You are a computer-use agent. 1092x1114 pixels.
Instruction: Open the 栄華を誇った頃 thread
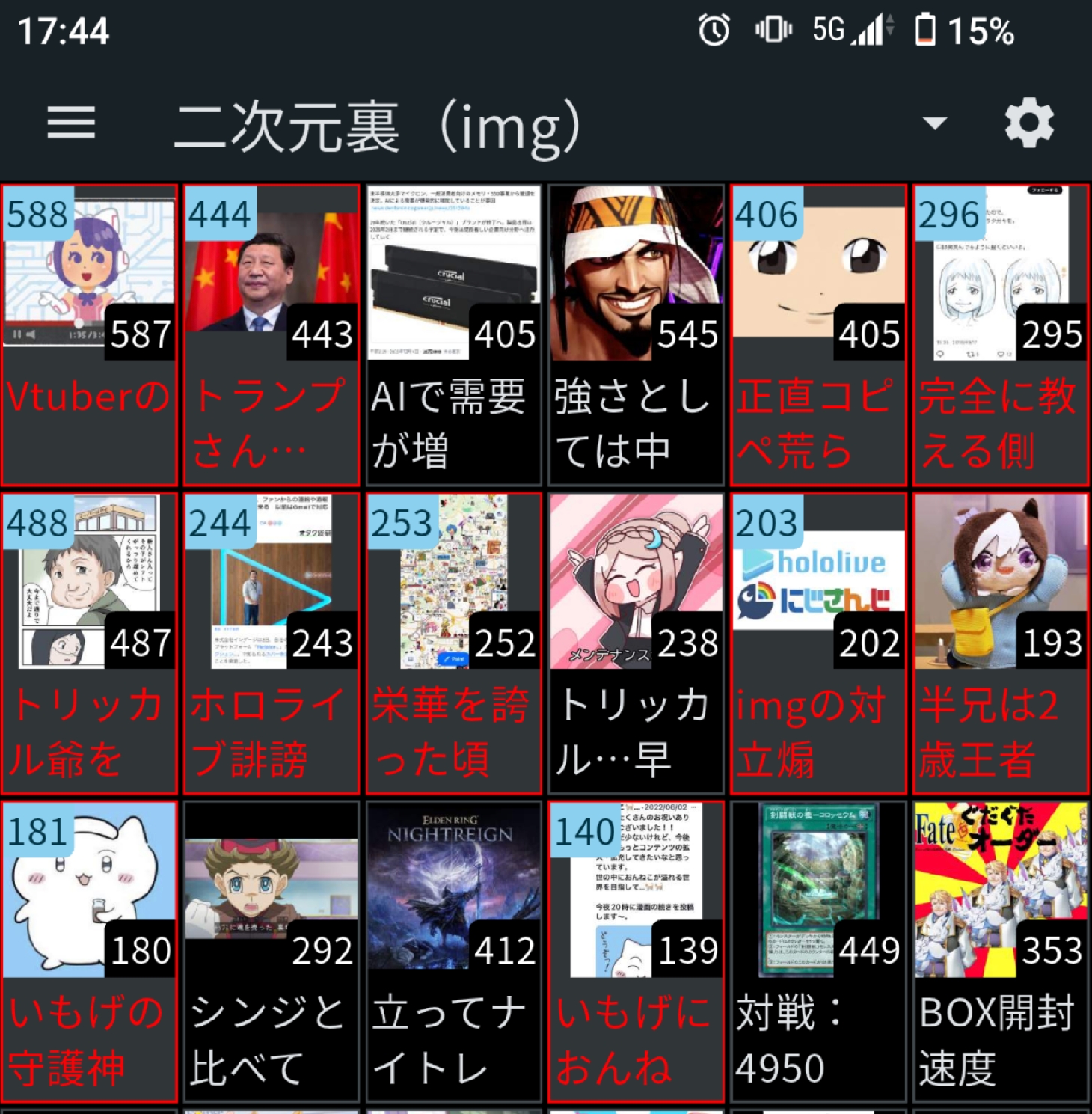pyautogui.click(x=454, y=643)
